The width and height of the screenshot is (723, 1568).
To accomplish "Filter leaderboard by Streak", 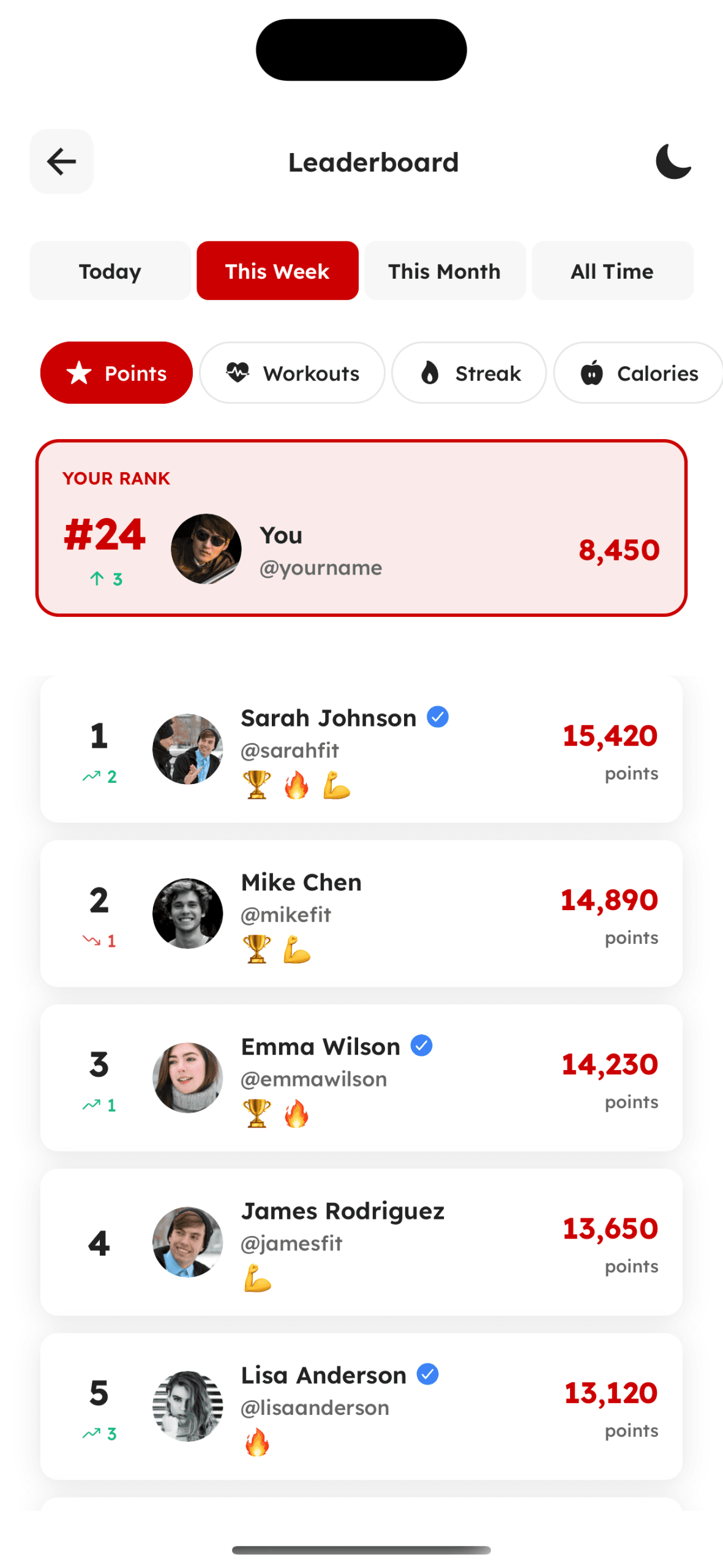I will tap(468, 373).
